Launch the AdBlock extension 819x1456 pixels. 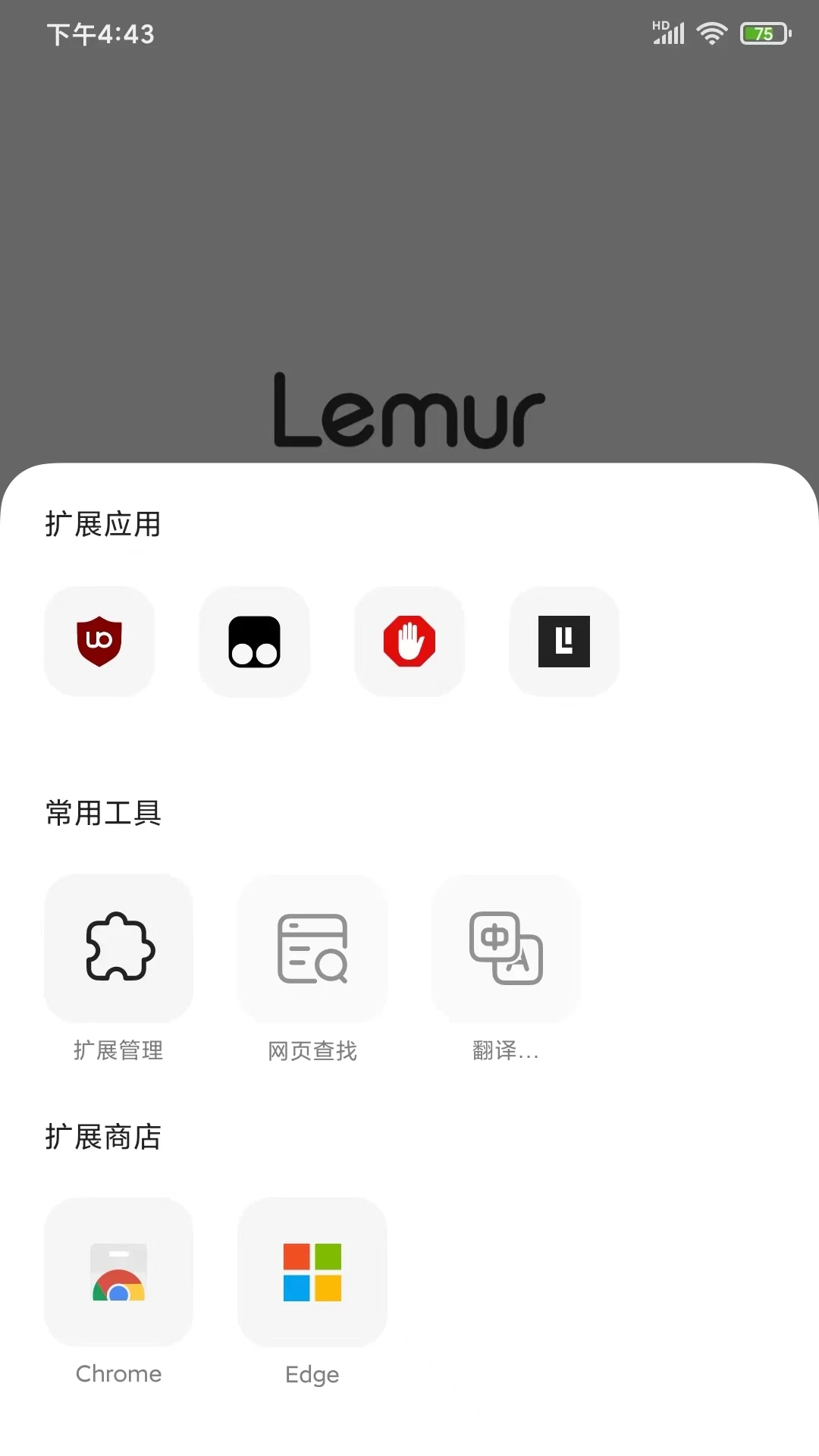click(409, 642)
